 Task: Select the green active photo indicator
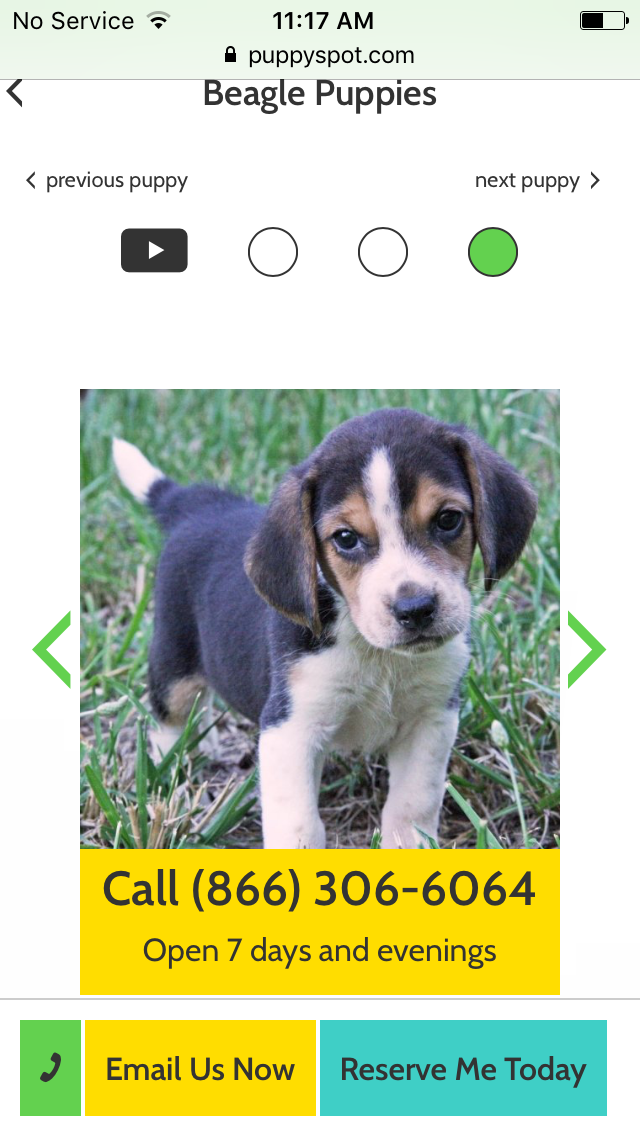click(493, 252)
